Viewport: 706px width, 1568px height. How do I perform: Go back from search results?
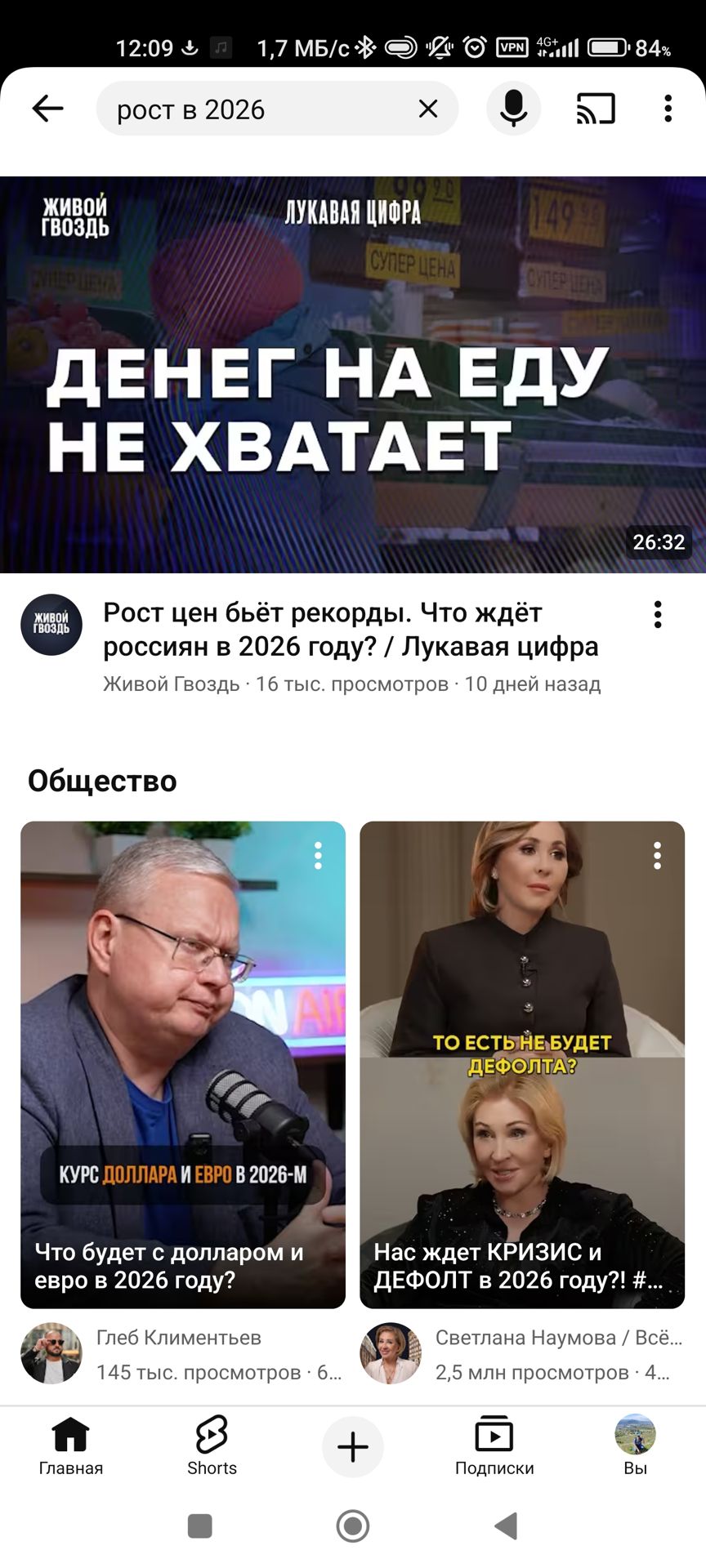click(x=47, y=109)
